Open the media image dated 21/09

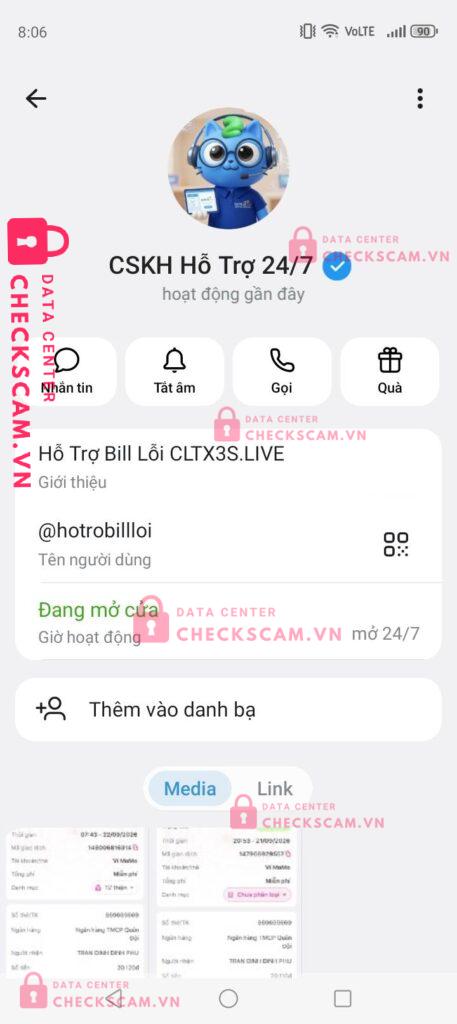(225, 901)
